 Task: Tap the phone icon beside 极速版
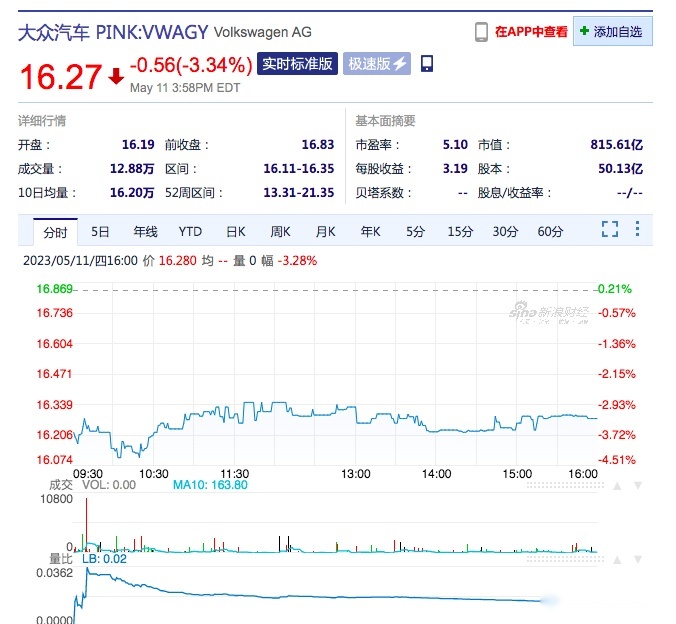427,64
